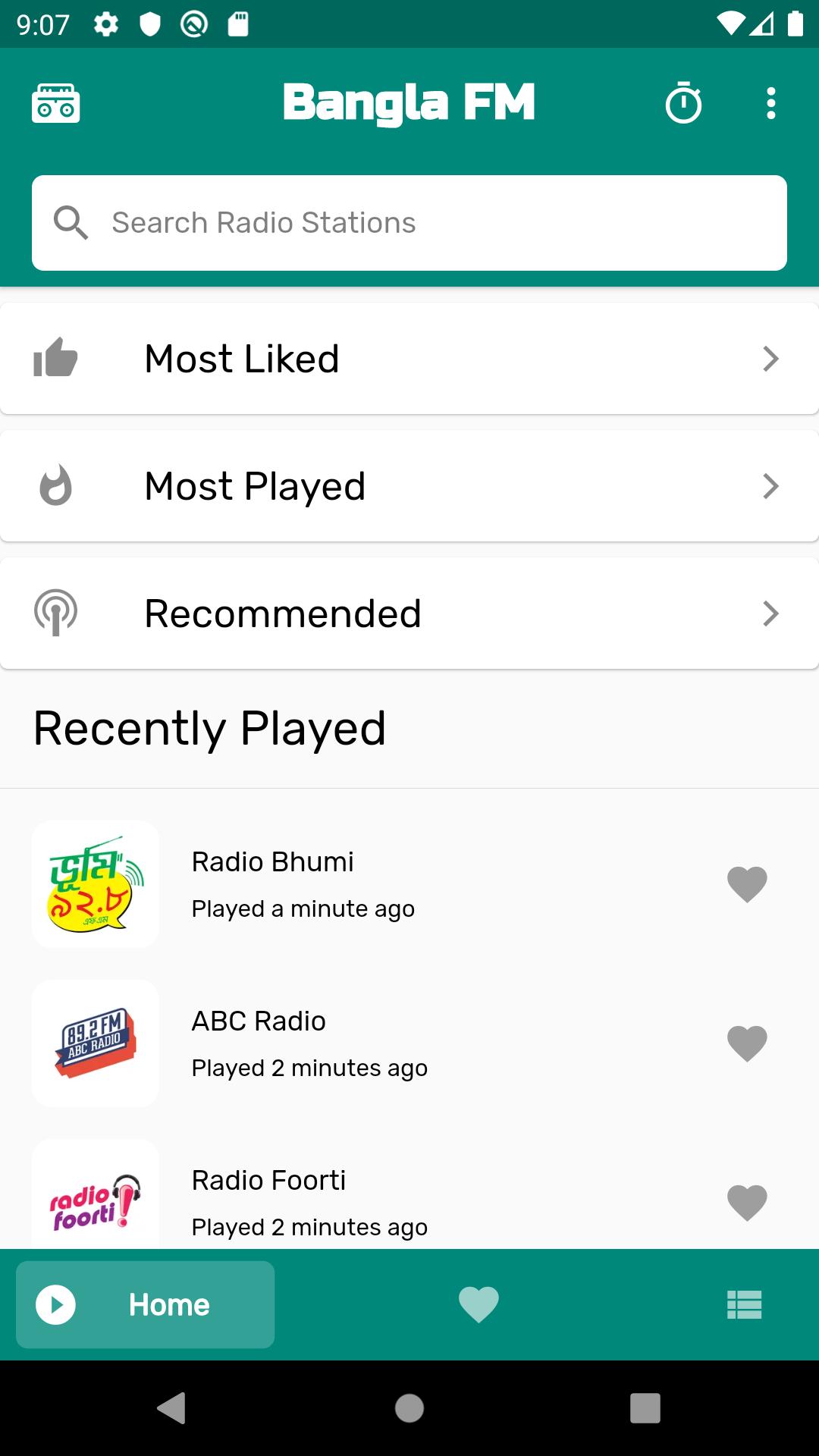Open the Most Liked list

409,359
